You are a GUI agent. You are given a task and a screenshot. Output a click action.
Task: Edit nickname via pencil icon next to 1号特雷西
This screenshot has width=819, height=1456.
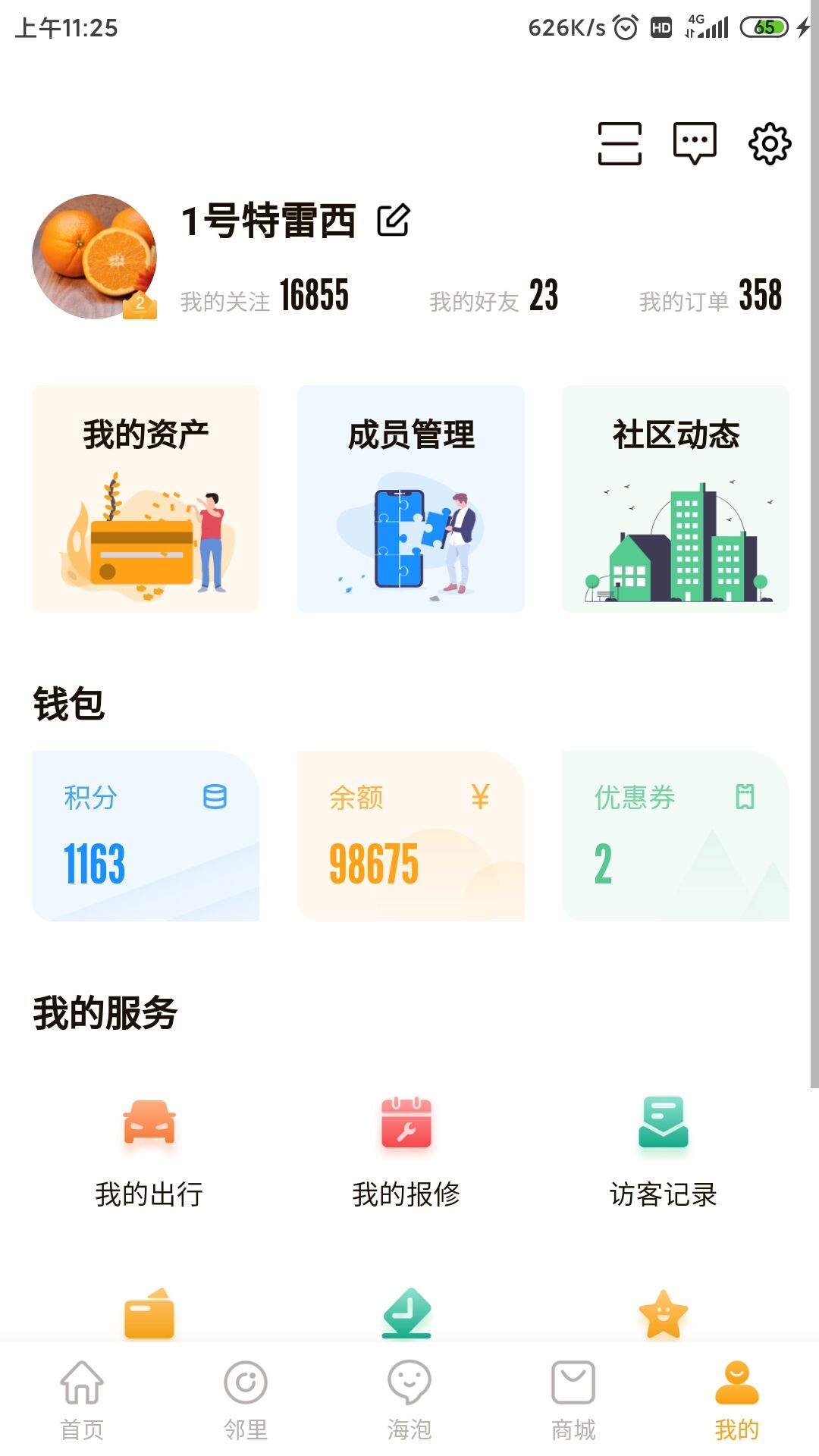(x=394, y=222)
